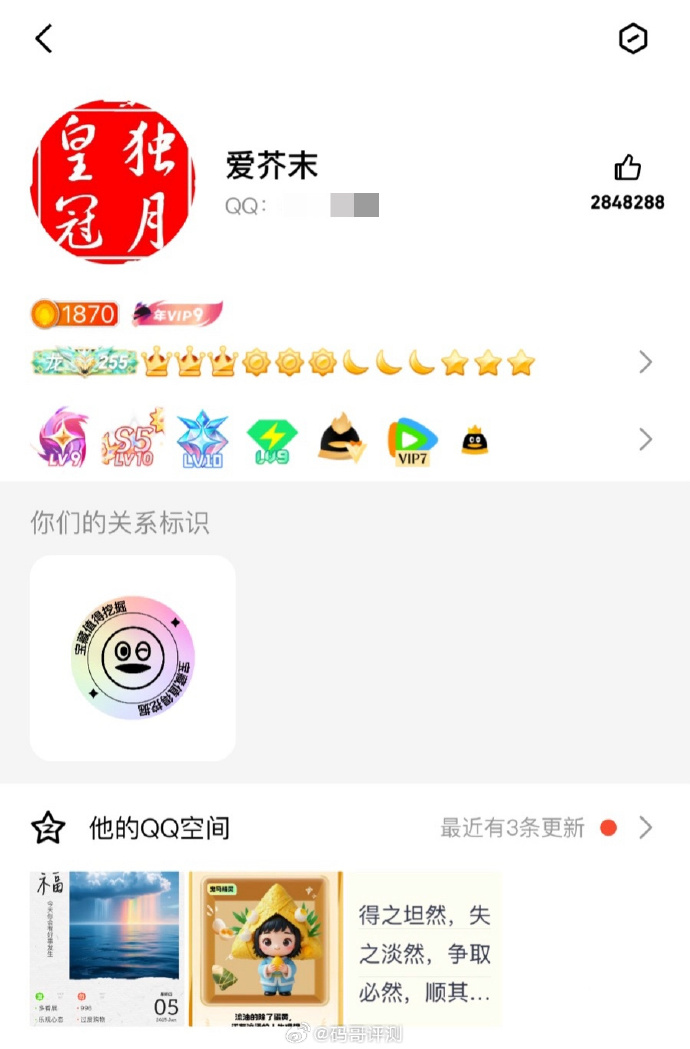
Task: Open the zongzi cartoon girl post
Action: point(265,948)
